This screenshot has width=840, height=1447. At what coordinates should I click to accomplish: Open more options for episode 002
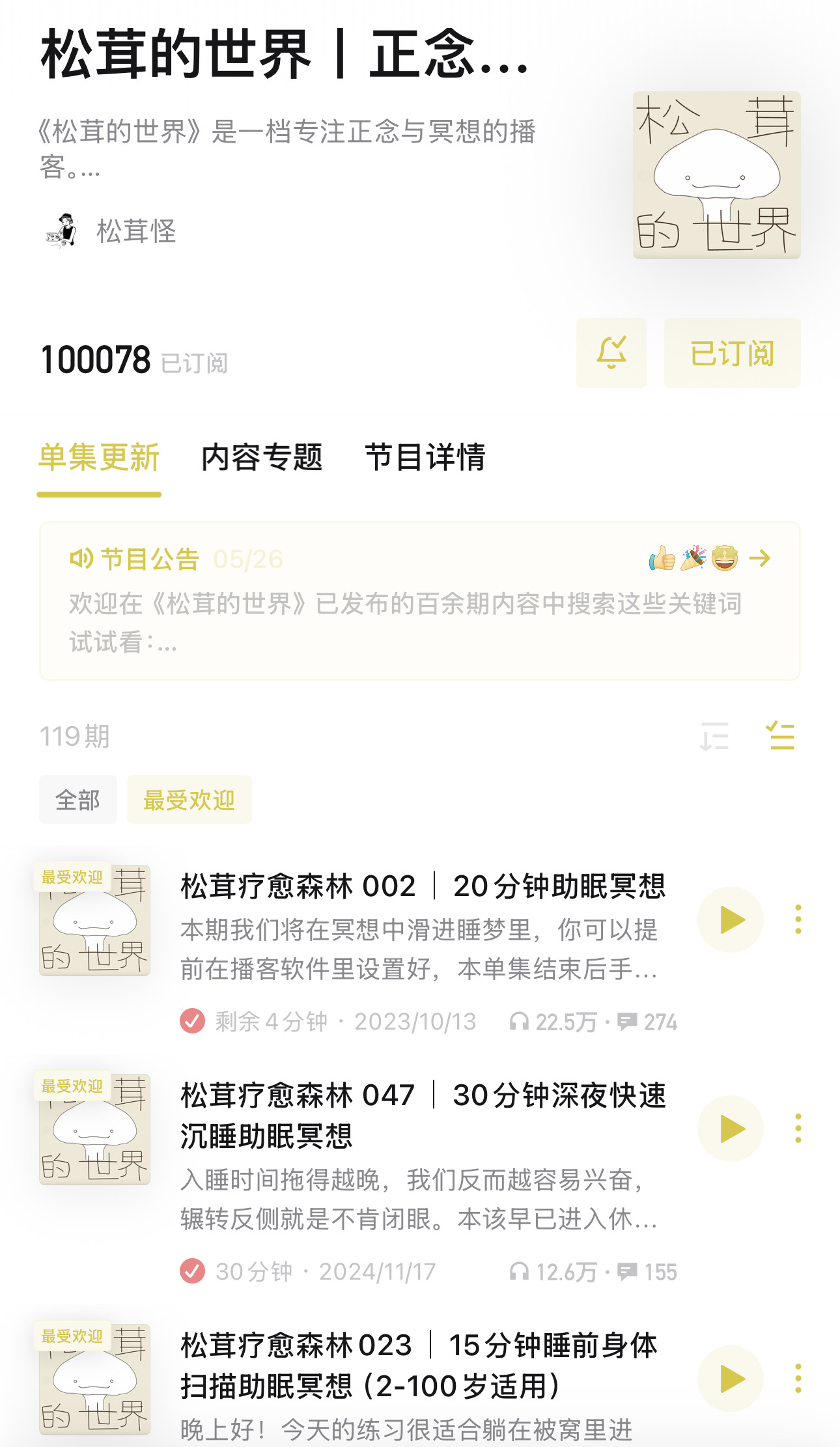(x=798, y=920)
